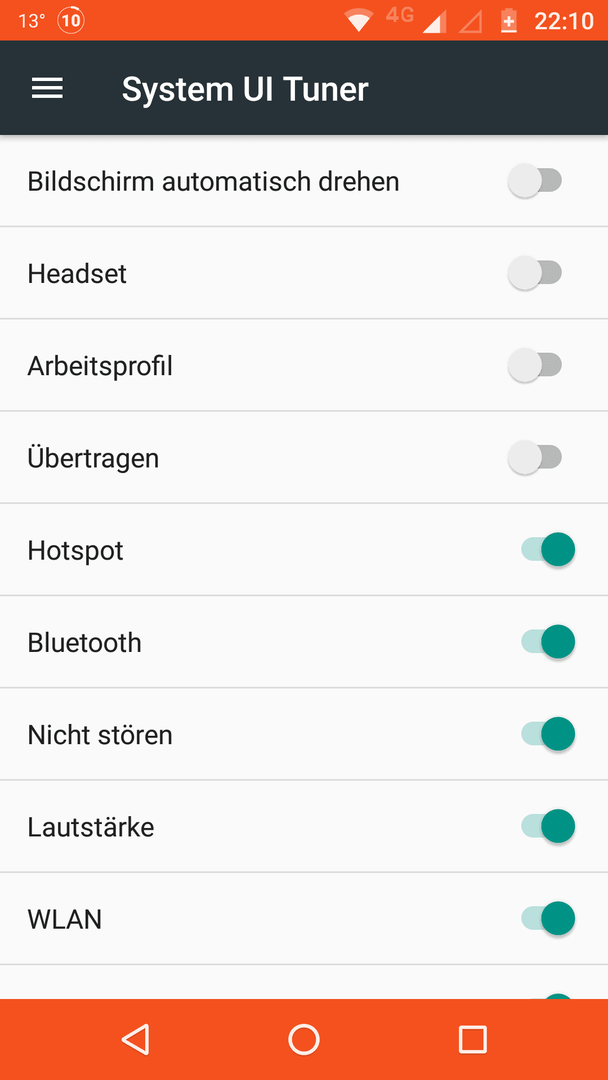Screen dimensions: 608x1080
Task: Switch off the WLAN toggle
Action: 548,918
